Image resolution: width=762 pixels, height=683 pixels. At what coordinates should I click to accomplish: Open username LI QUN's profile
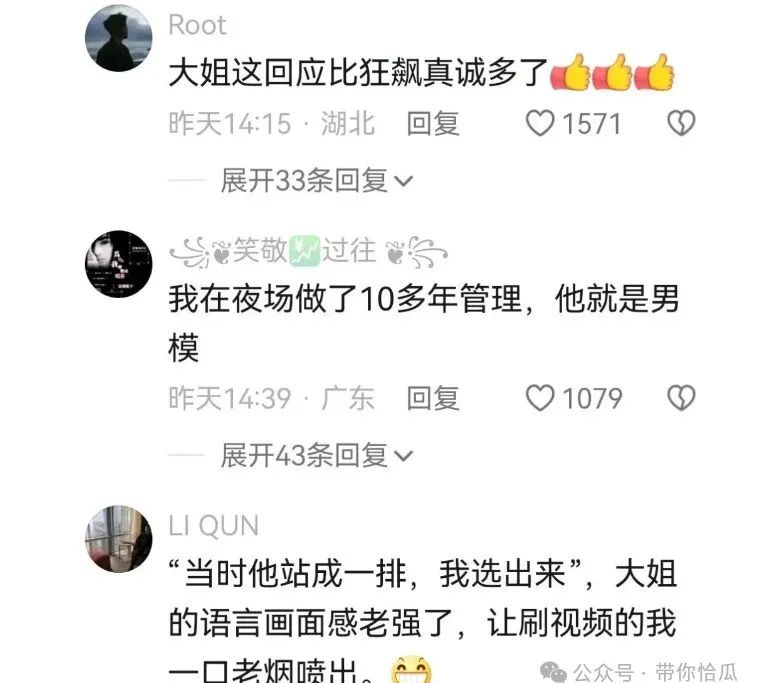[x=213, y=525]
